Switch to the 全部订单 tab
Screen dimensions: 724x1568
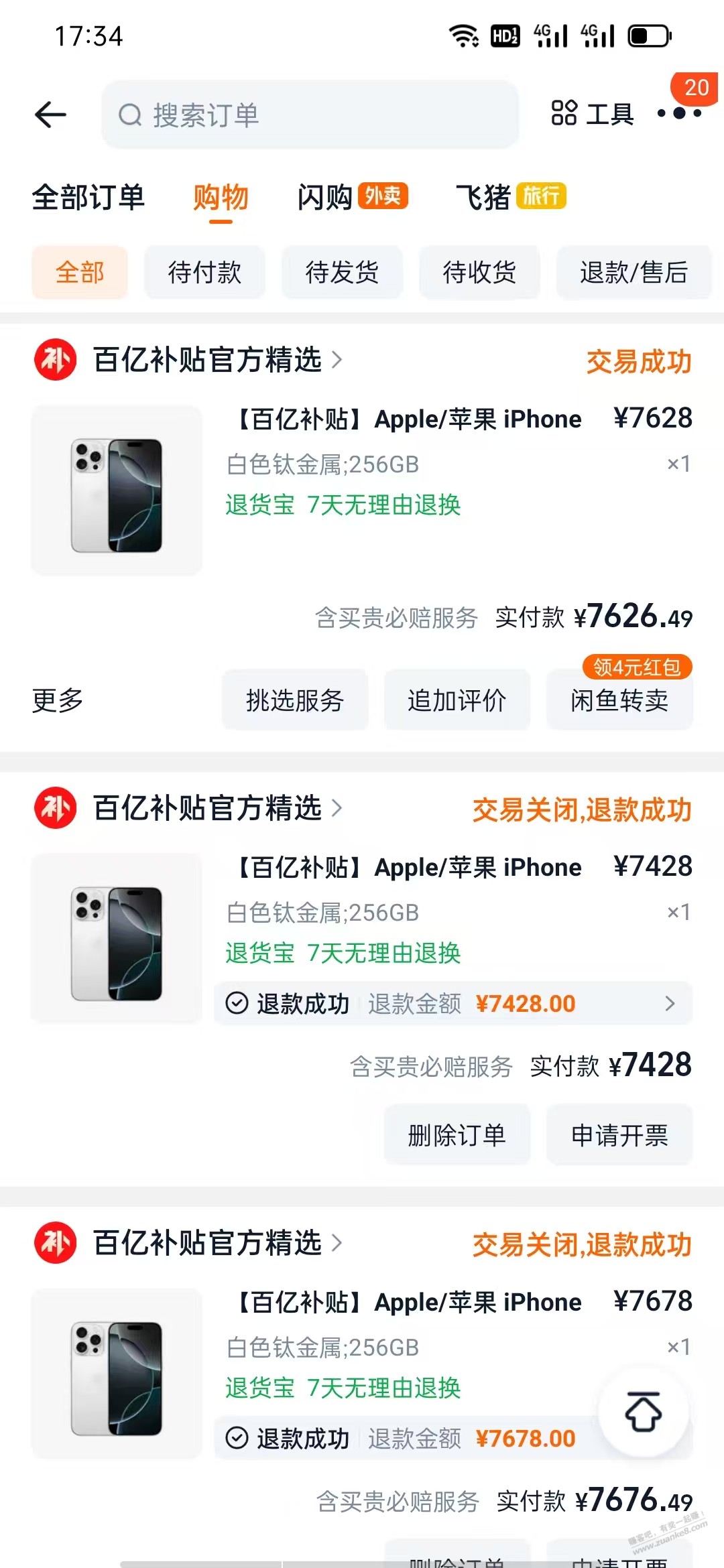pos(88,198)
